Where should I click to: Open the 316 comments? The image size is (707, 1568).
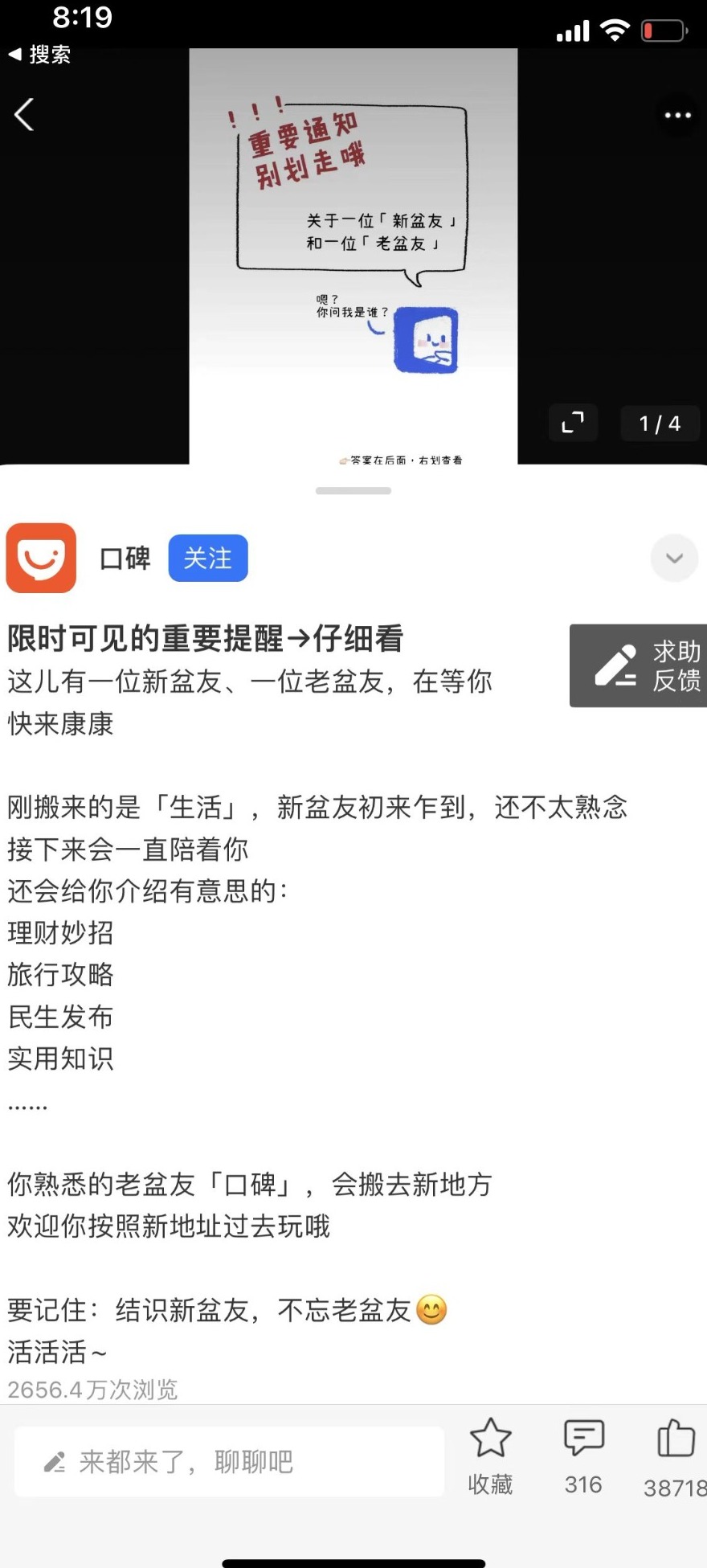pyautogui.click(x=583, y=1455)
